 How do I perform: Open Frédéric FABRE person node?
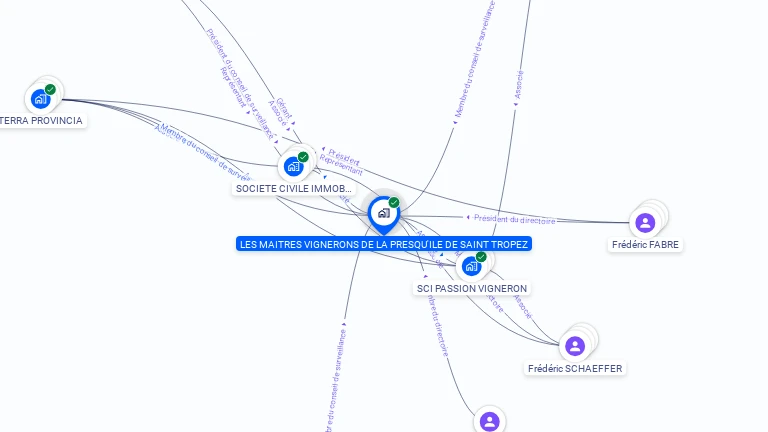click(x=645, y=222)
